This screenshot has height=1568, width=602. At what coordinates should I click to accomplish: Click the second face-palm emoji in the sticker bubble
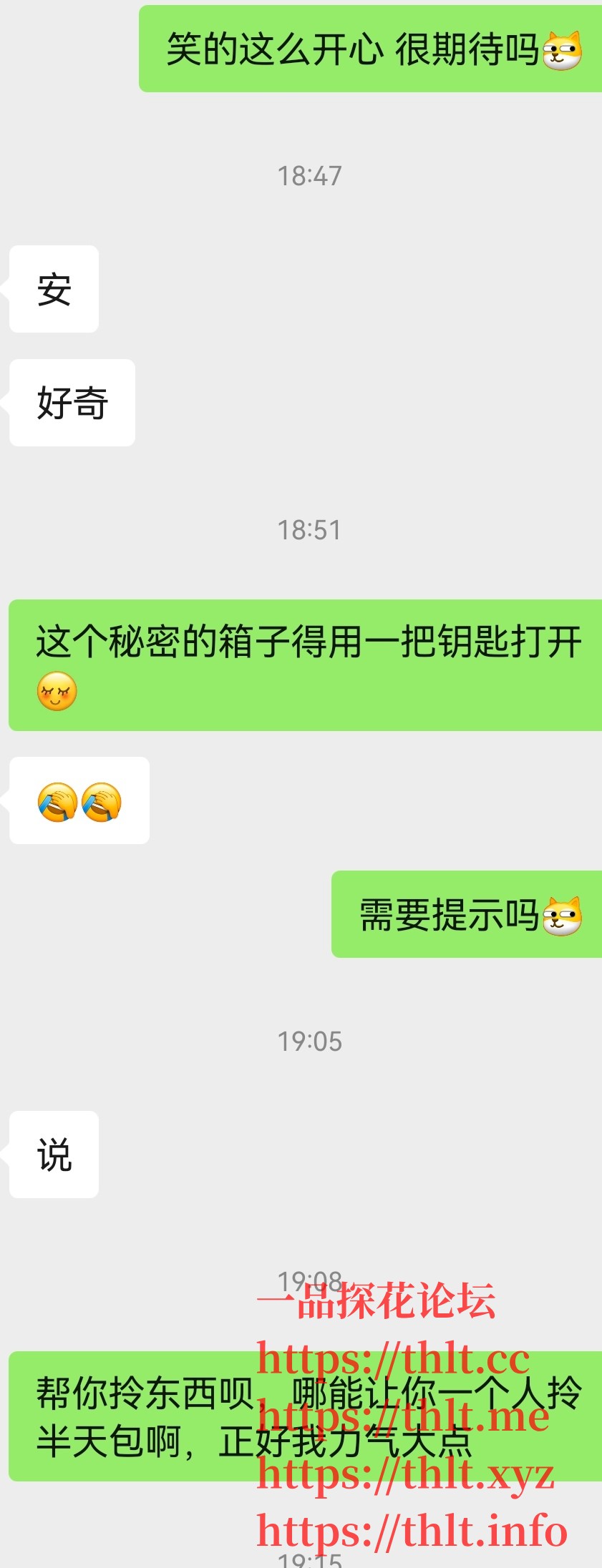tap(100, 803)
